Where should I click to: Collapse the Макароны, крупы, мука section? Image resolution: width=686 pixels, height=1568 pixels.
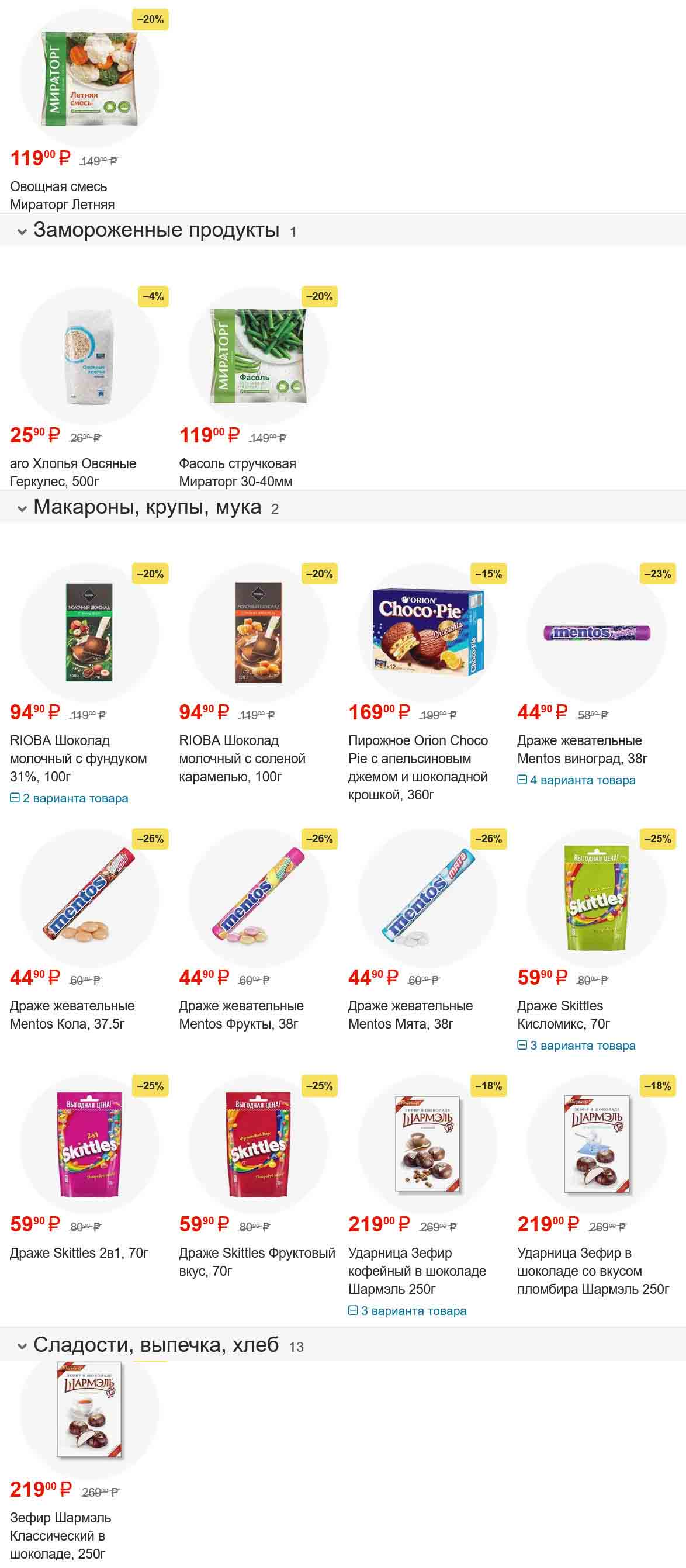23,508
